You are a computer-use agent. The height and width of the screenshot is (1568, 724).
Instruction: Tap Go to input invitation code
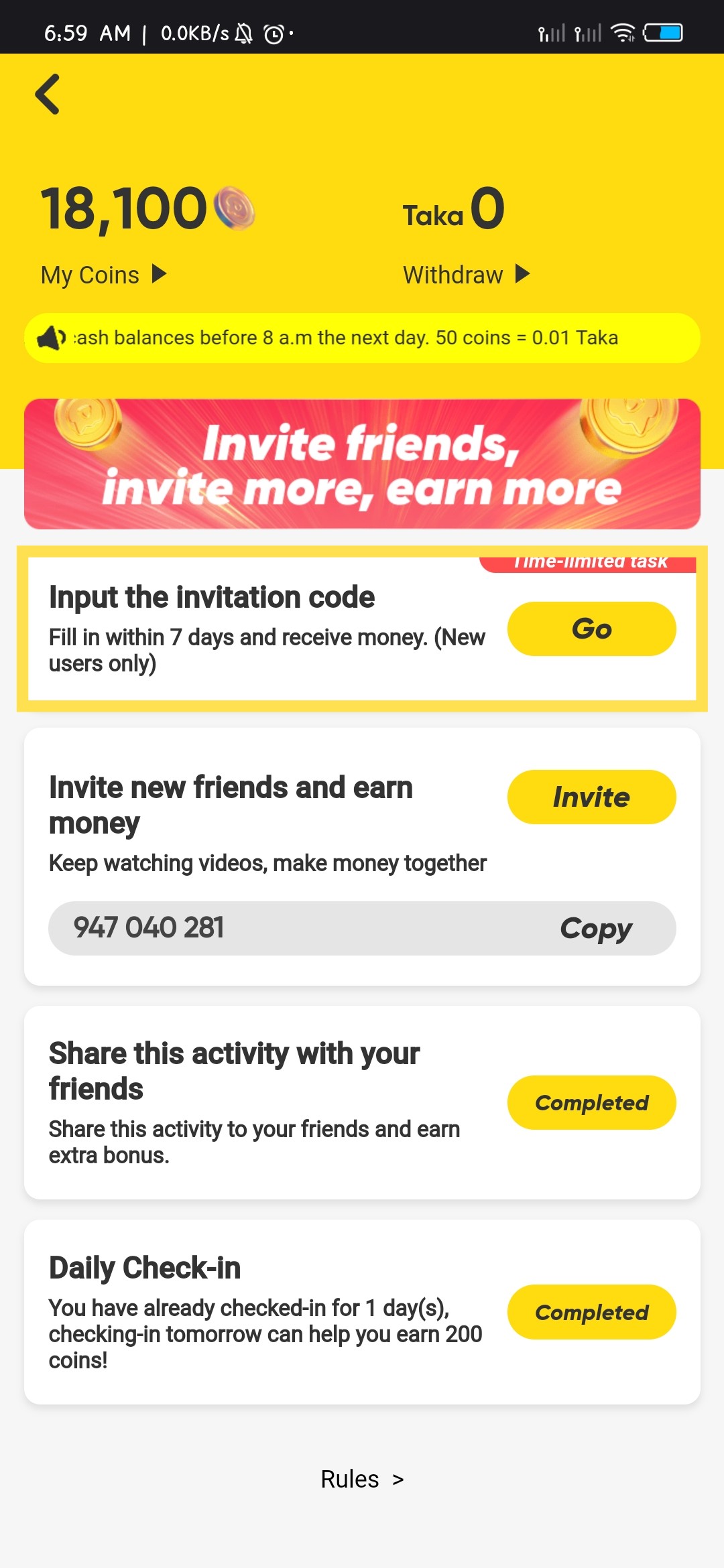tap(591, 629)
